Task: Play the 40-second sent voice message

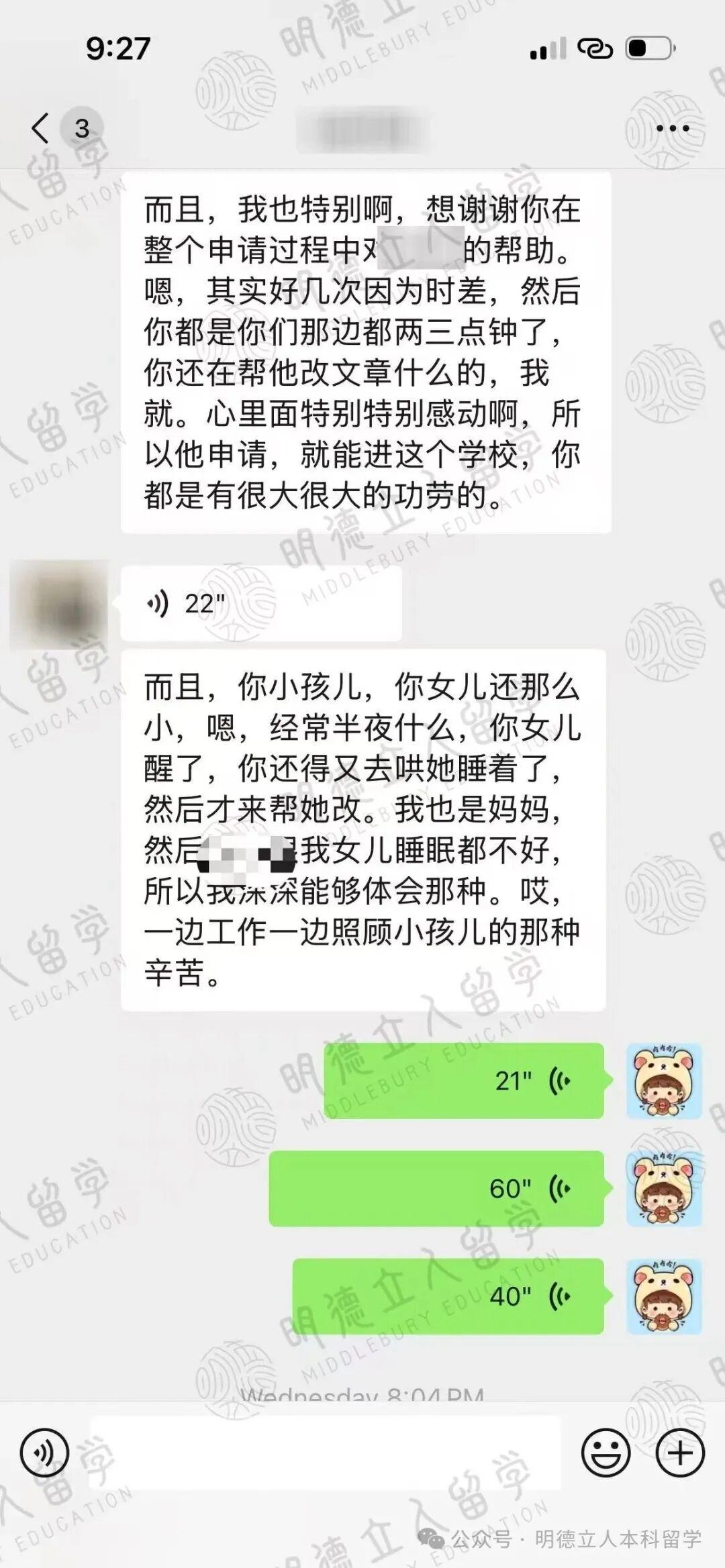Action: [448, 1296]
